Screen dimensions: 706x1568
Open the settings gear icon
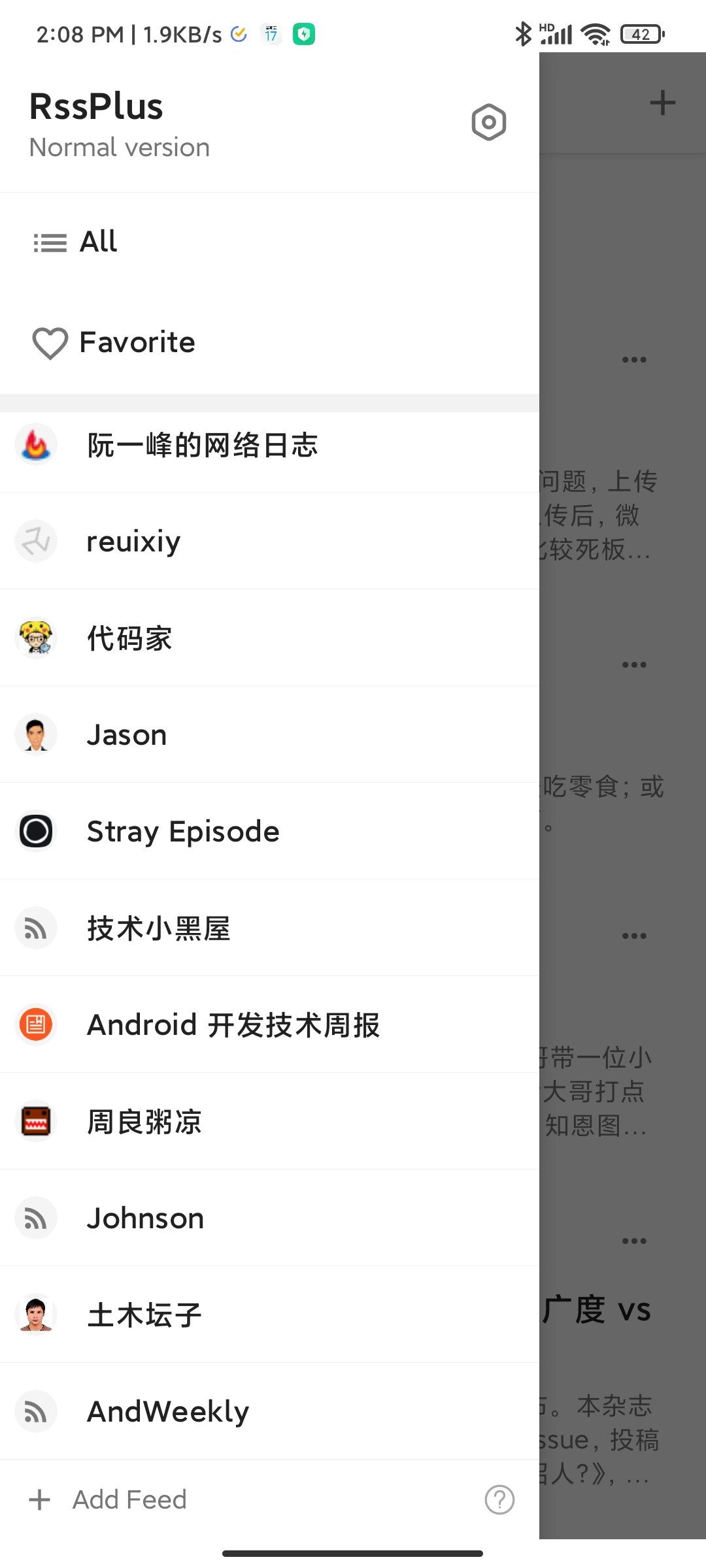[x=488, y=122]
